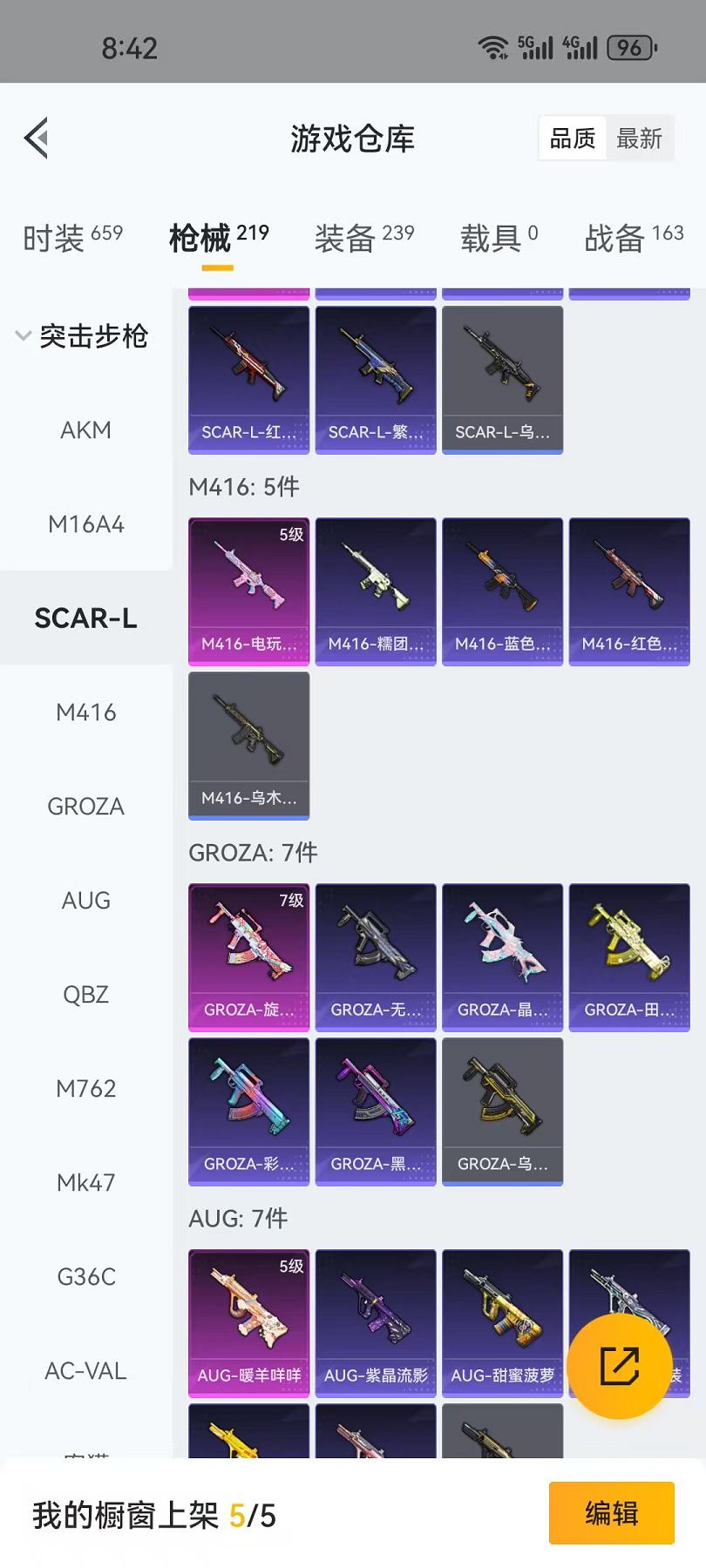The width and height of the screenshot is (706, 1568).
Task: Choose QBZ from the weapon list
Action: pyautogui.click(x=85, y=995)
